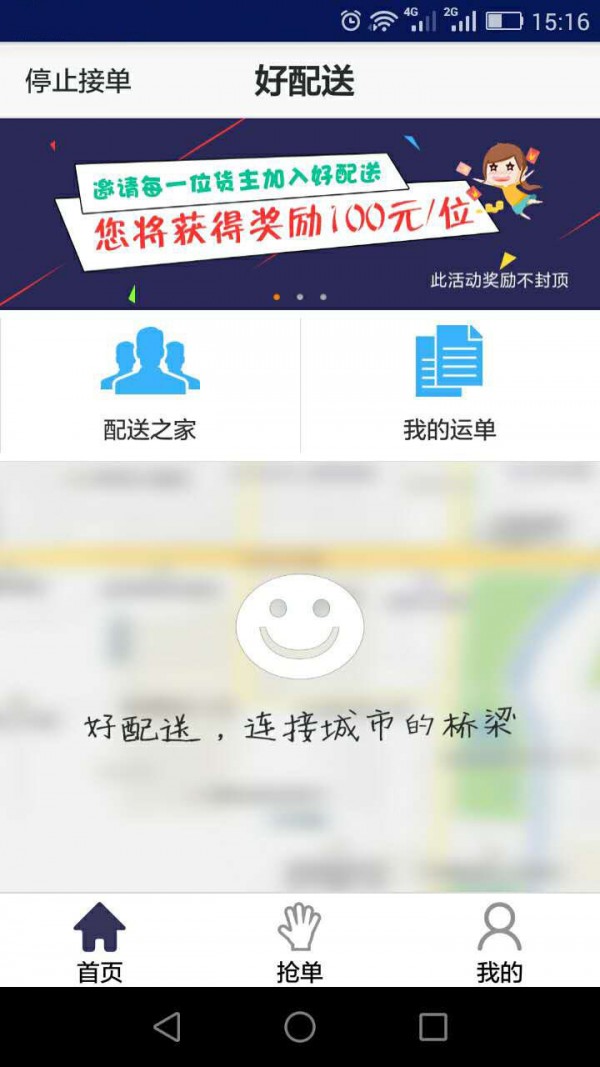View 我的运单 waybills
The image size is (600, 1067).
point(449,385)
